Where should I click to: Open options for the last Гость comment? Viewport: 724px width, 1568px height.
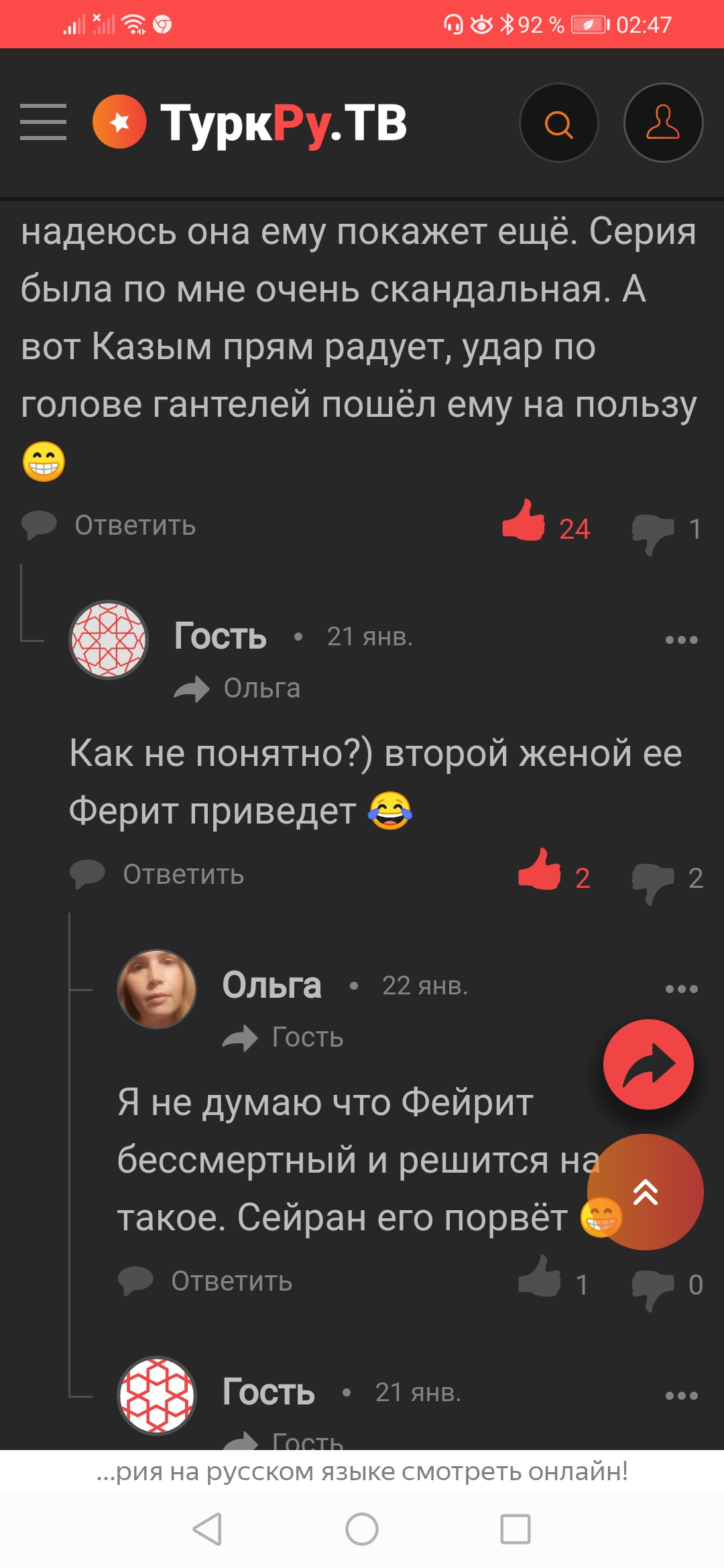click(681, 1396)
